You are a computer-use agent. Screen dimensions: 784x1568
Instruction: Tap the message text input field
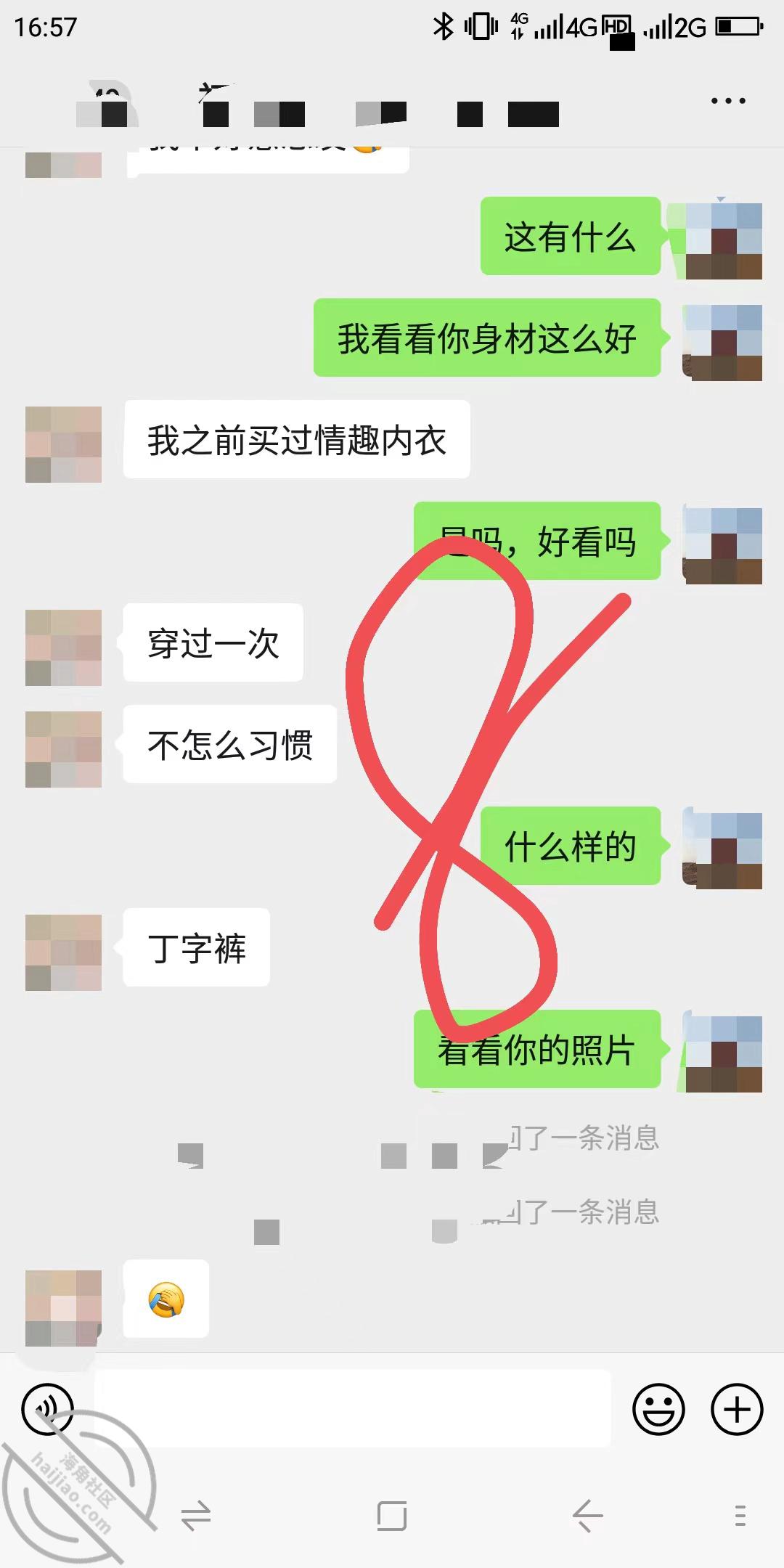[x=352, y=1409]
